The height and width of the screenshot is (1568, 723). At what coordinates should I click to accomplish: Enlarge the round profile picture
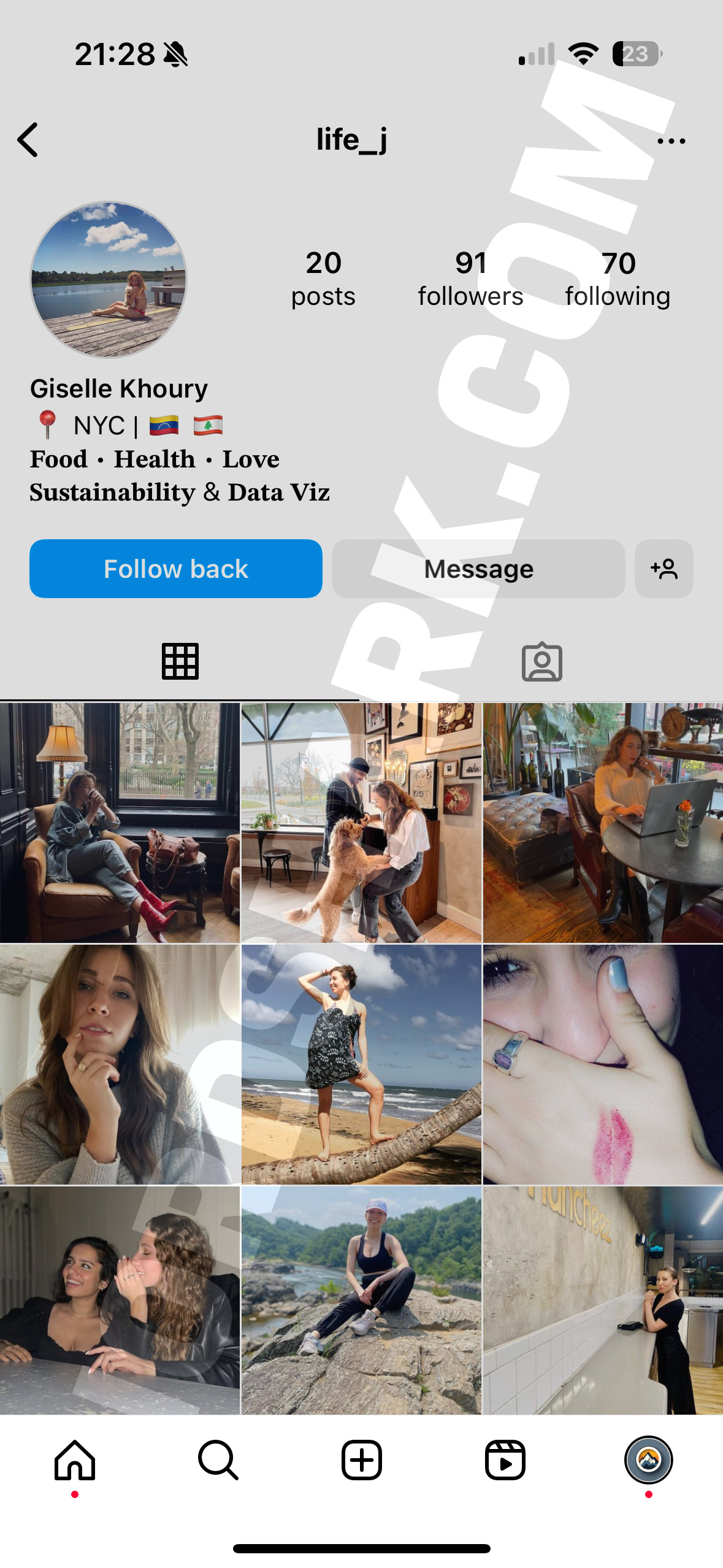tap(109, 280)
